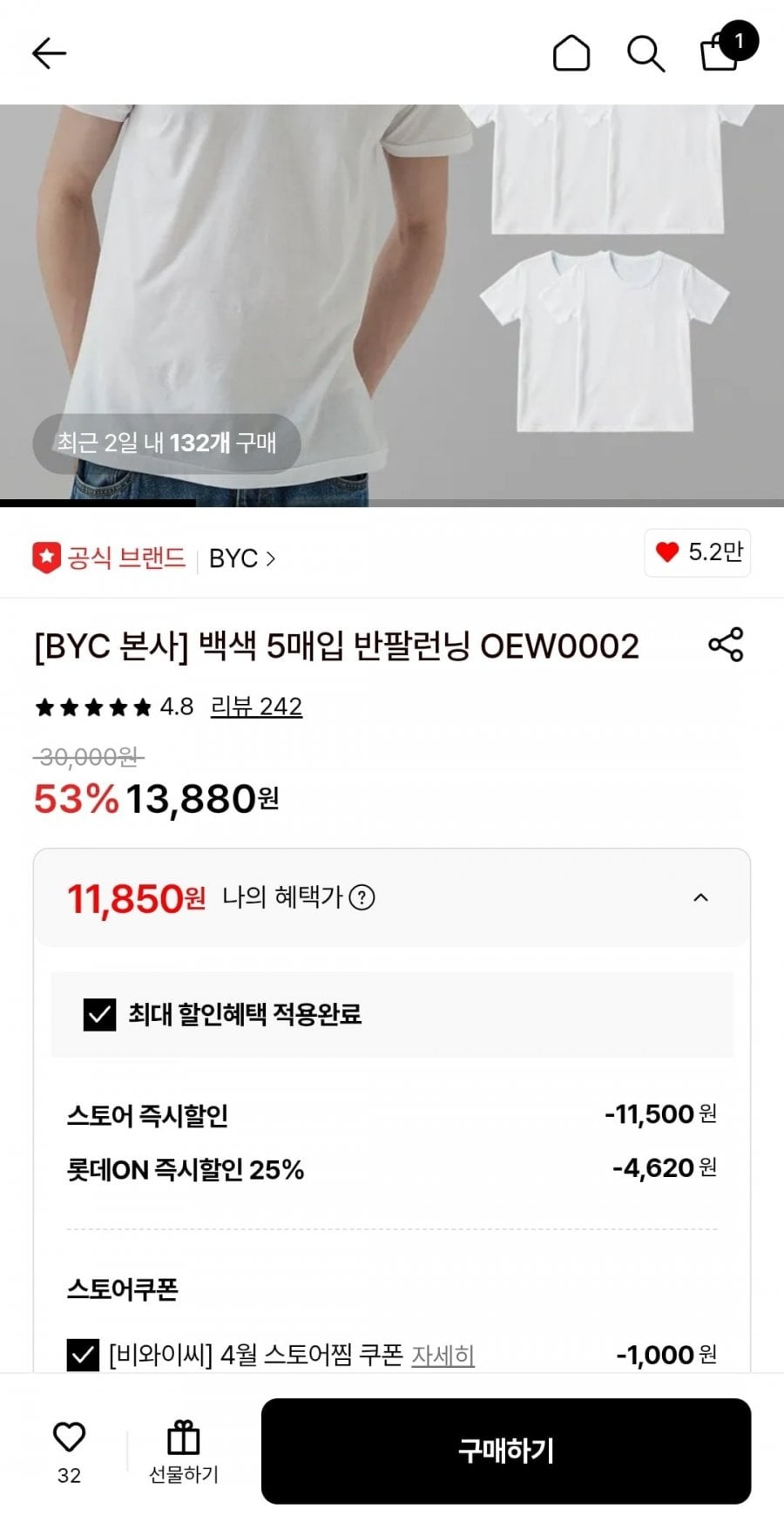Screen dimensions: 784x1529
Task: Visit the BYC brand store
Action: click(x=241, y=558)
